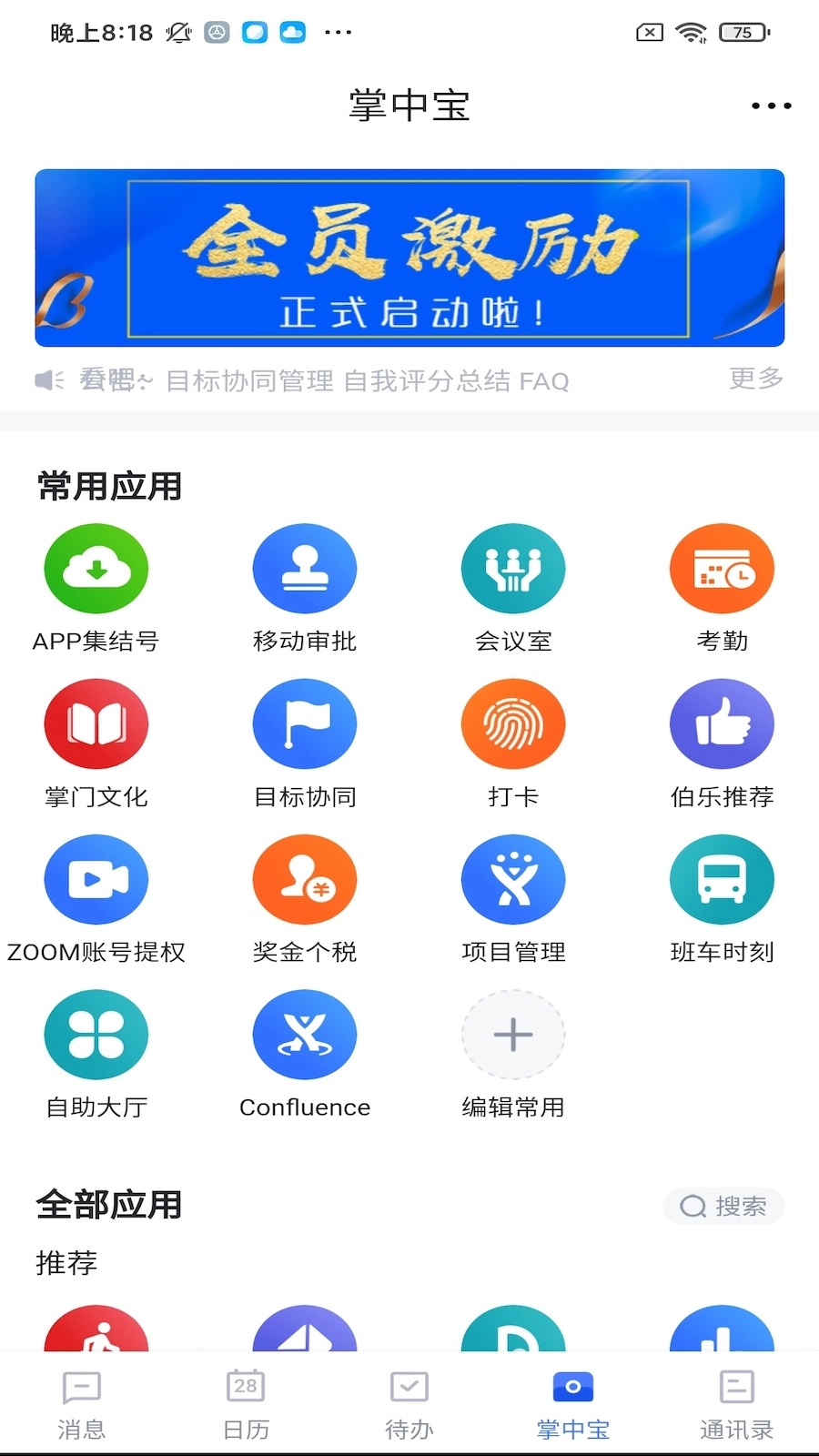Open the 班车时刻 shuttle bus icon
Viewport: 819px width, 1456px height.
pos(722,879)
